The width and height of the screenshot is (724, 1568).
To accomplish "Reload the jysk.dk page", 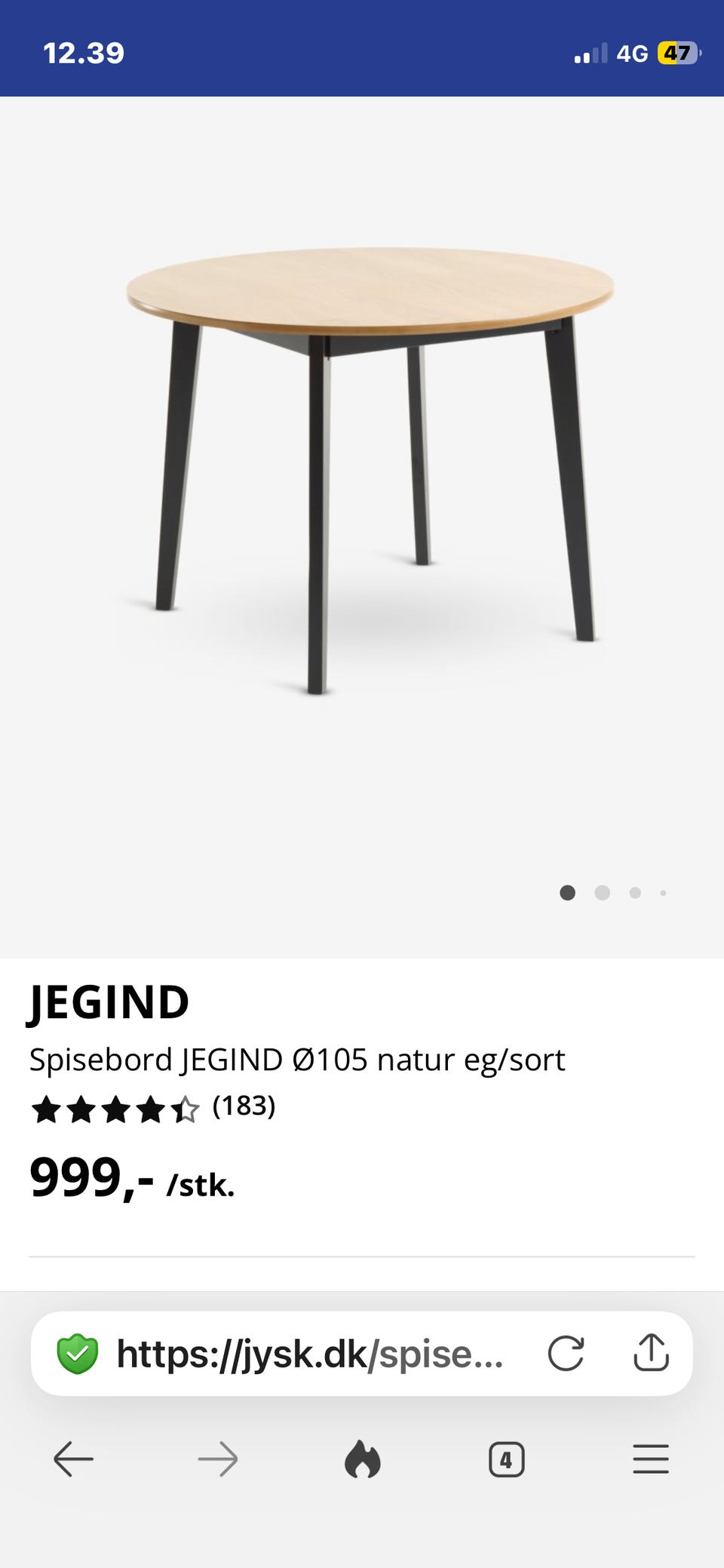I will click(x=566, y=1353).
